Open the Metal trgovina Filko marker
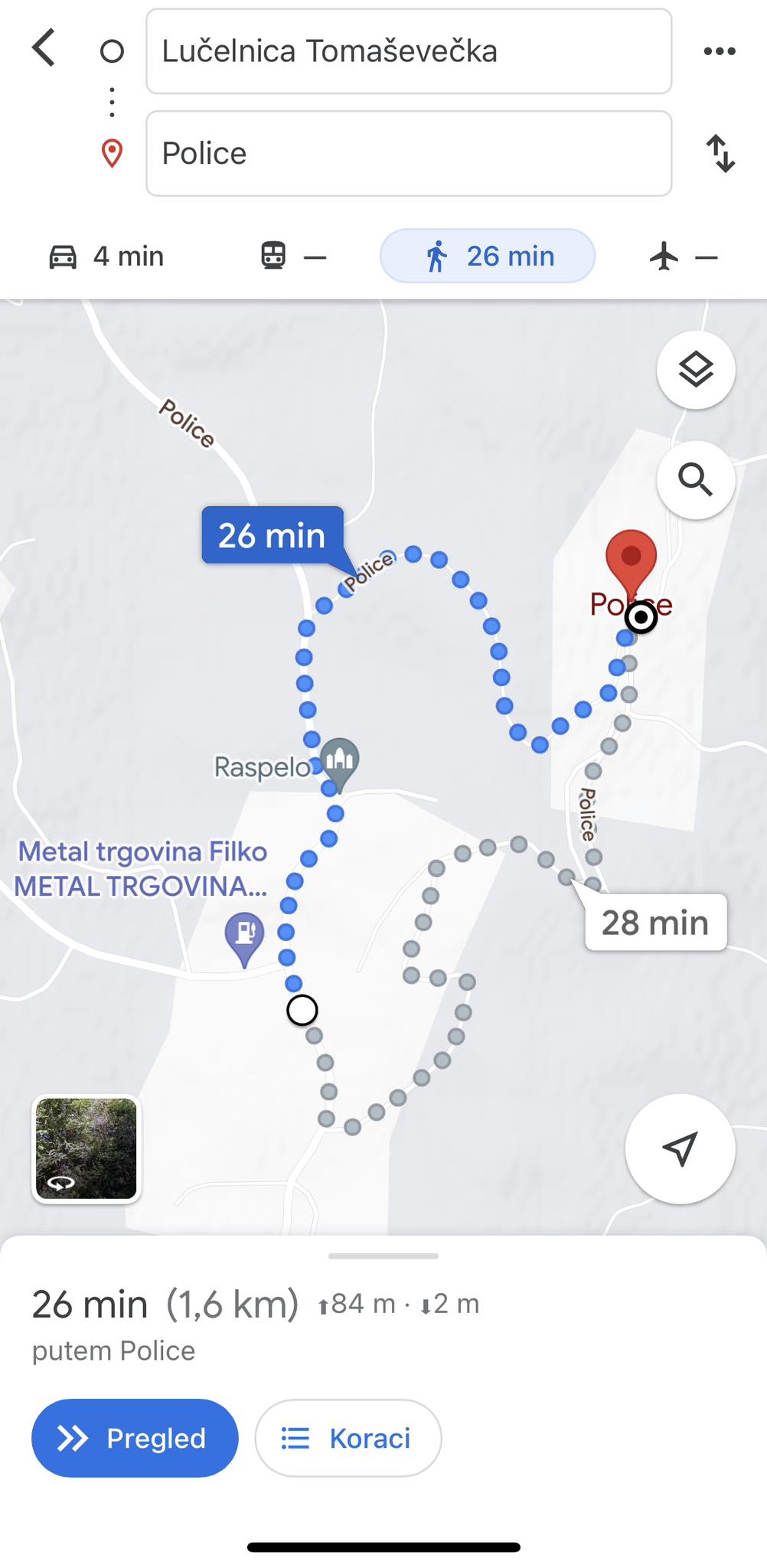767x1568 pixels. pos(245,936)
